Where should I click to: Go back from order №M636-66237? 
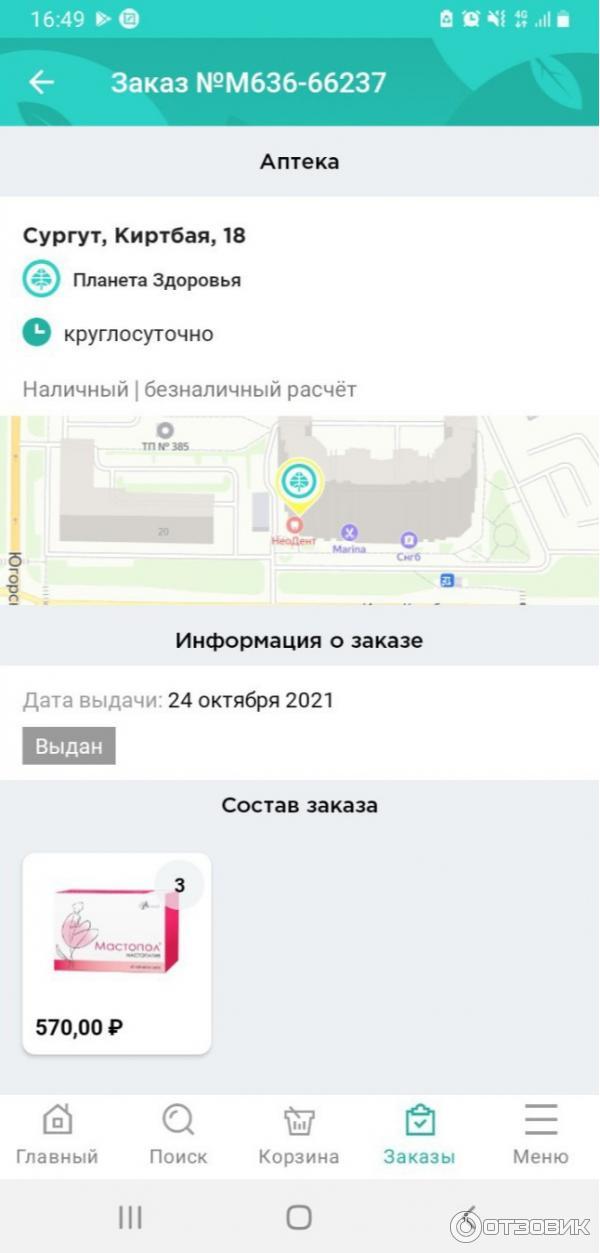(41, 82)
